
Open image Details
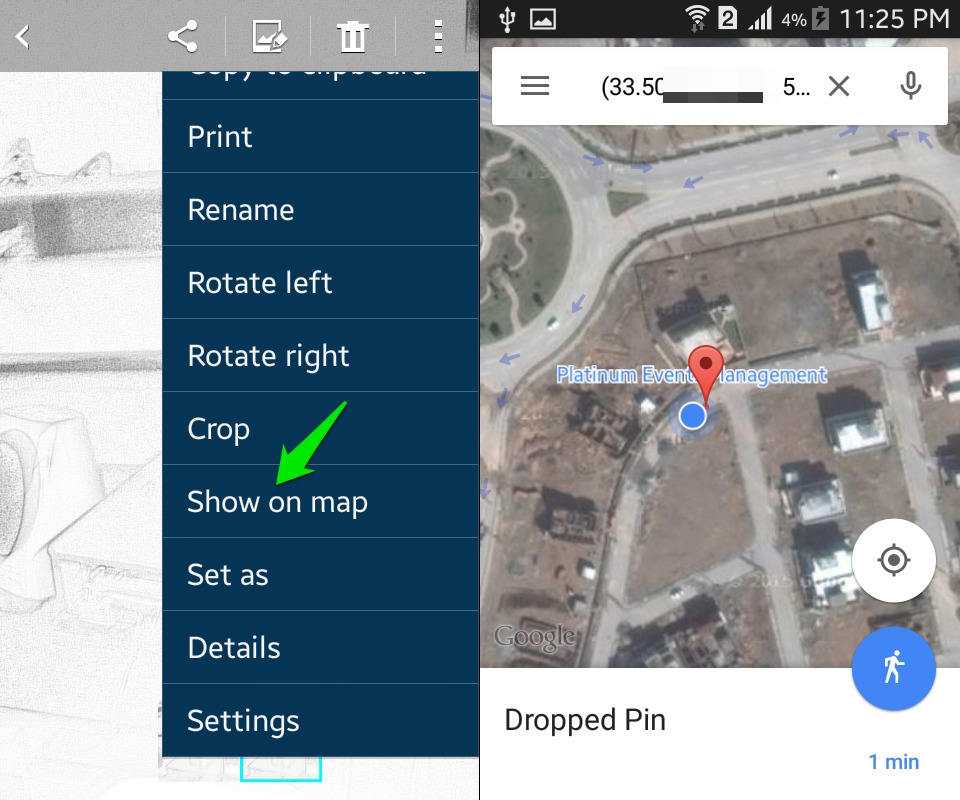tap(320, 648)
